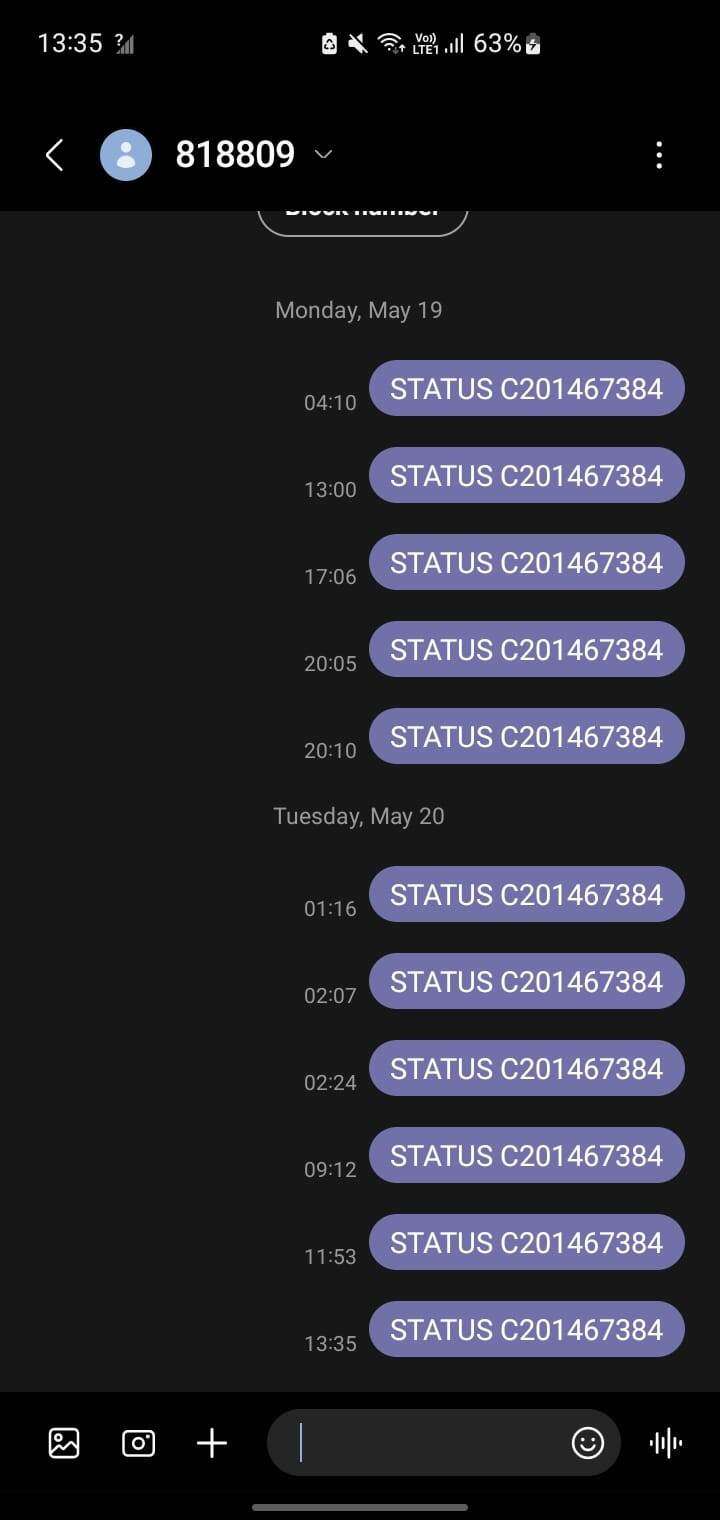Open the gallery image picker
This screenshot has width=720, height=1520.
tap(64, 1443)
